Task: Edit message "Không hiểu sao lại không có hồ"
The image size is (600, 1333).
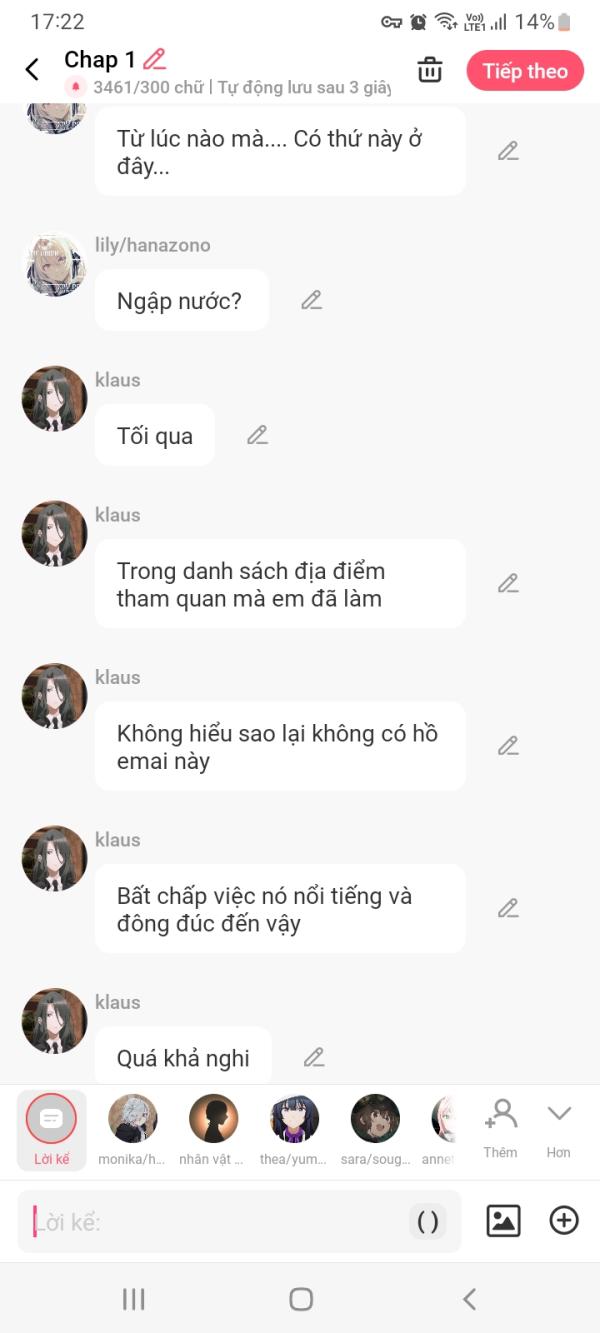Action: [x=508, y=746]
